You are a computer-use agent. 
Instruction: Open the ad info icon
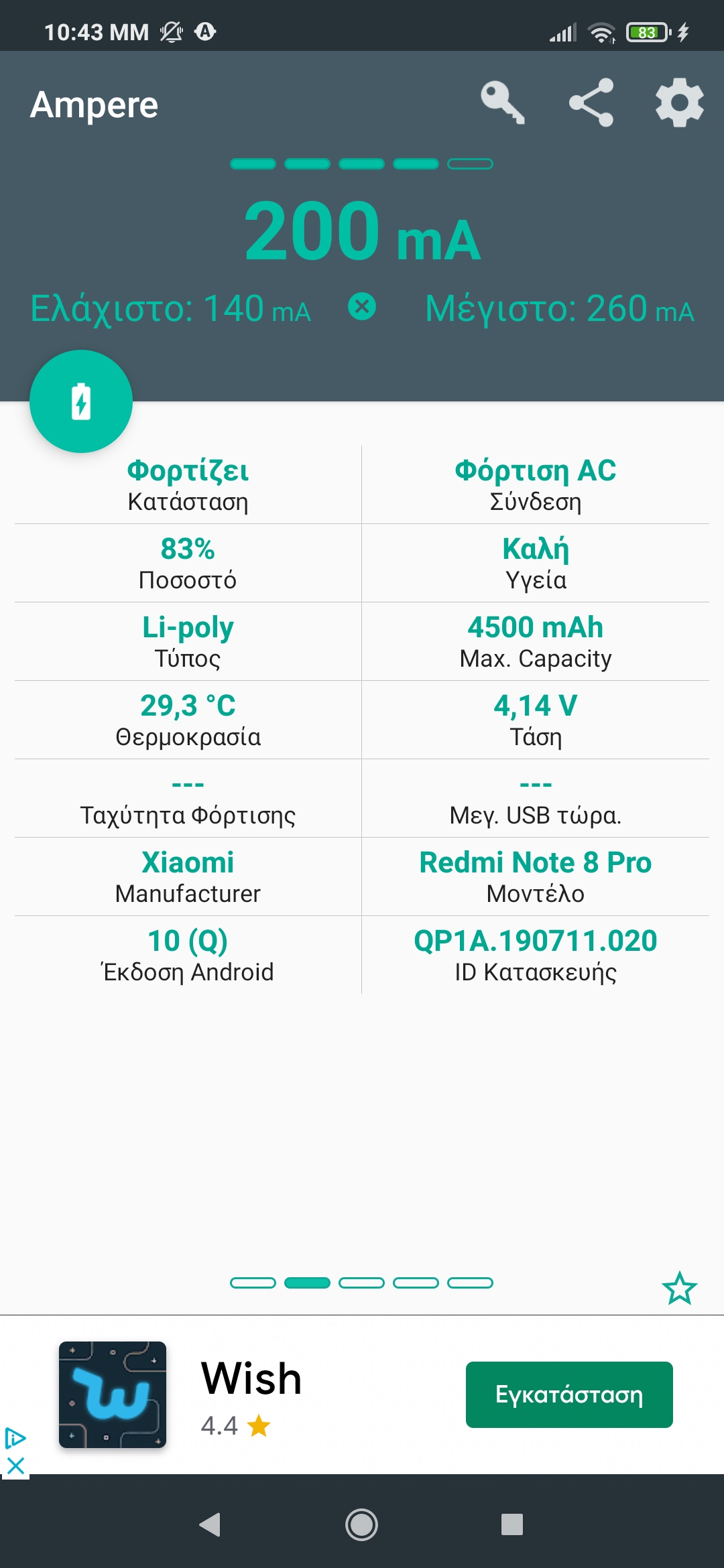pyautogui.click(x=15, y=1438)
